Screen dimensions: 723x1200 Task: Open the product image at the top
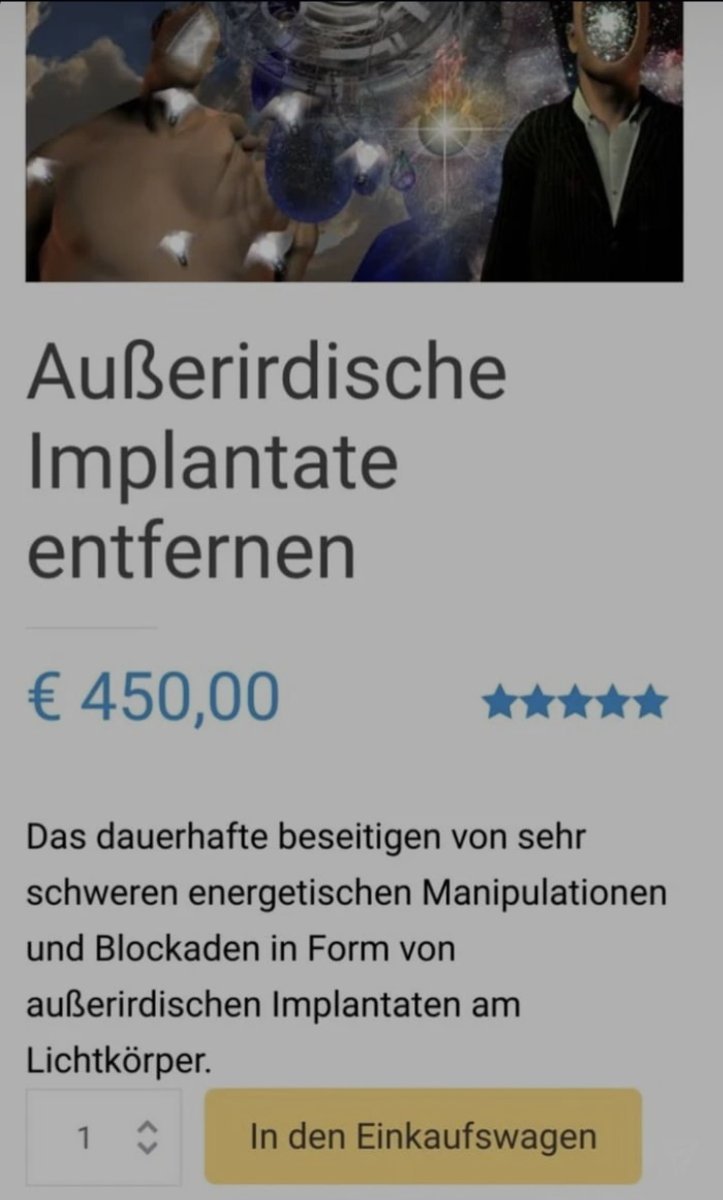354,140
